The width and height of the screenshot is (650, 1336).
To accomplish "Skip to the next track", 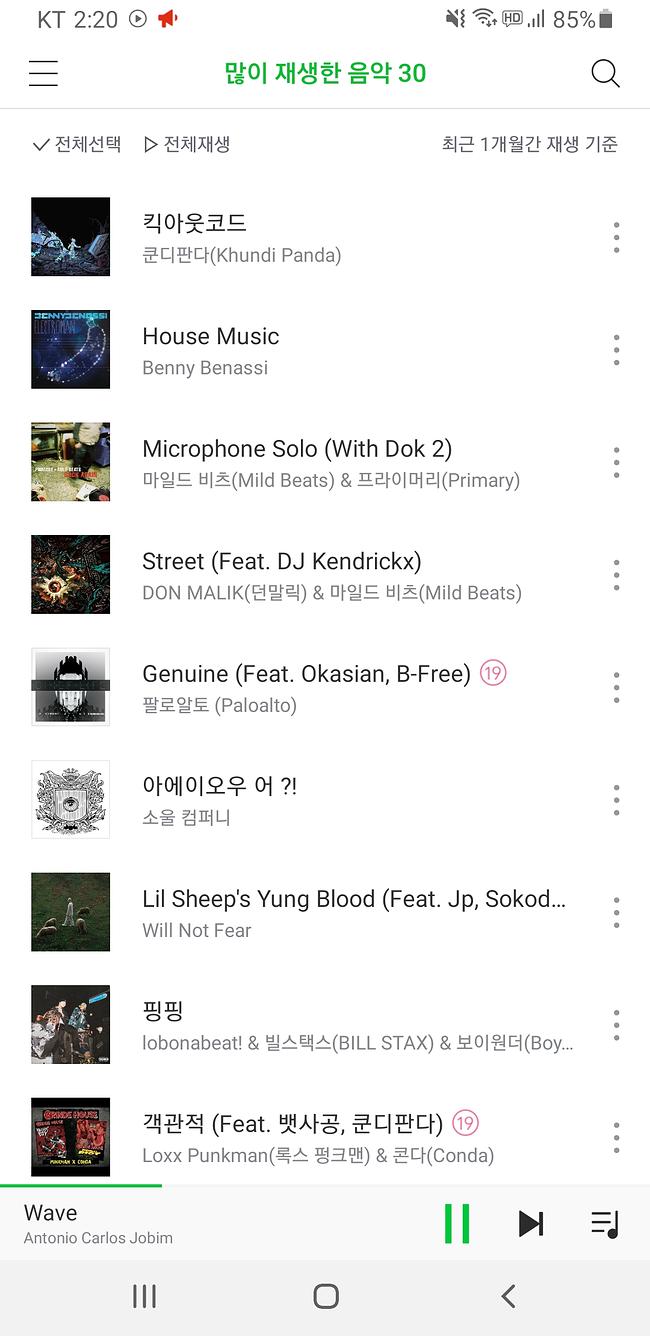I will (x=531, y=1224).
